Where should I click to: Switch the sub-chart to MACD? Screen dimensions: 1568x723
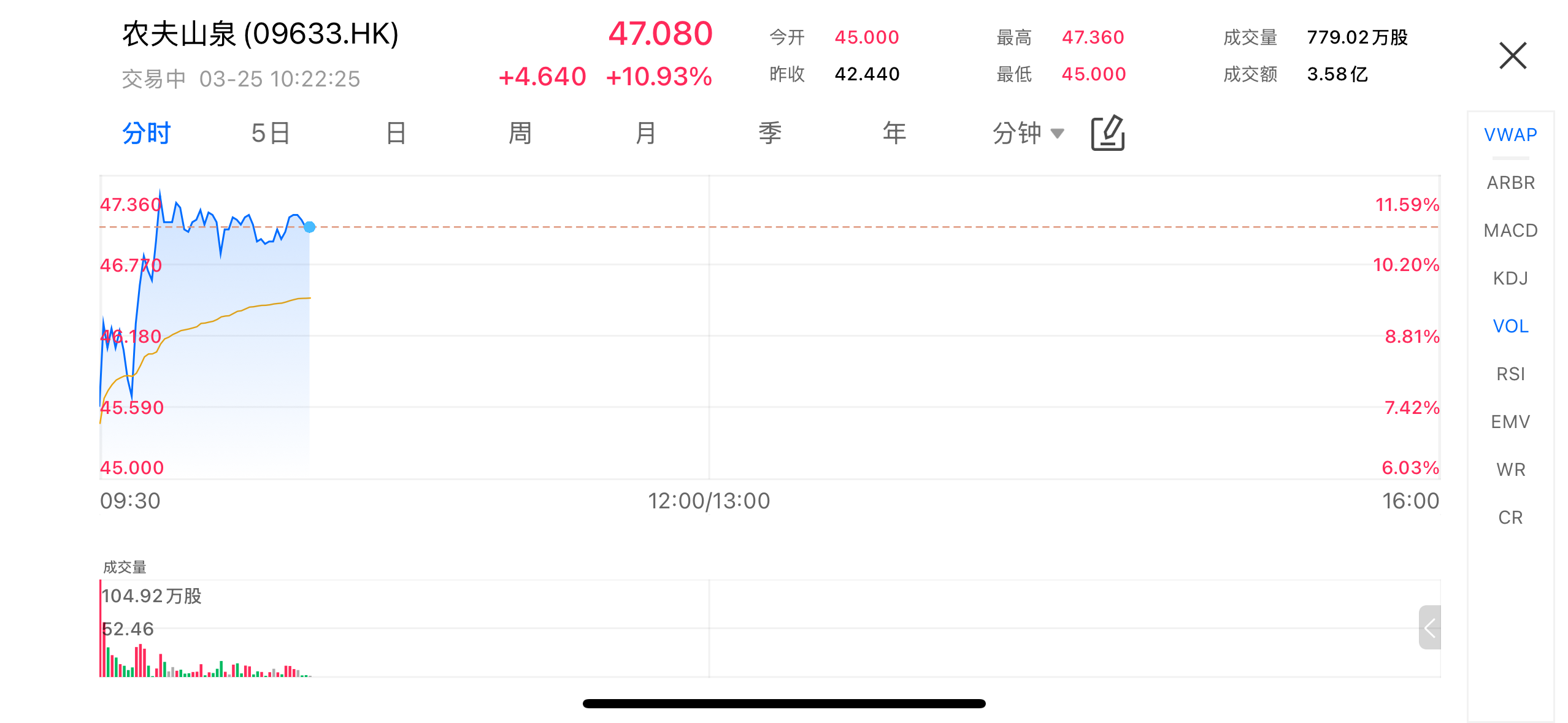pos(1510,231)
